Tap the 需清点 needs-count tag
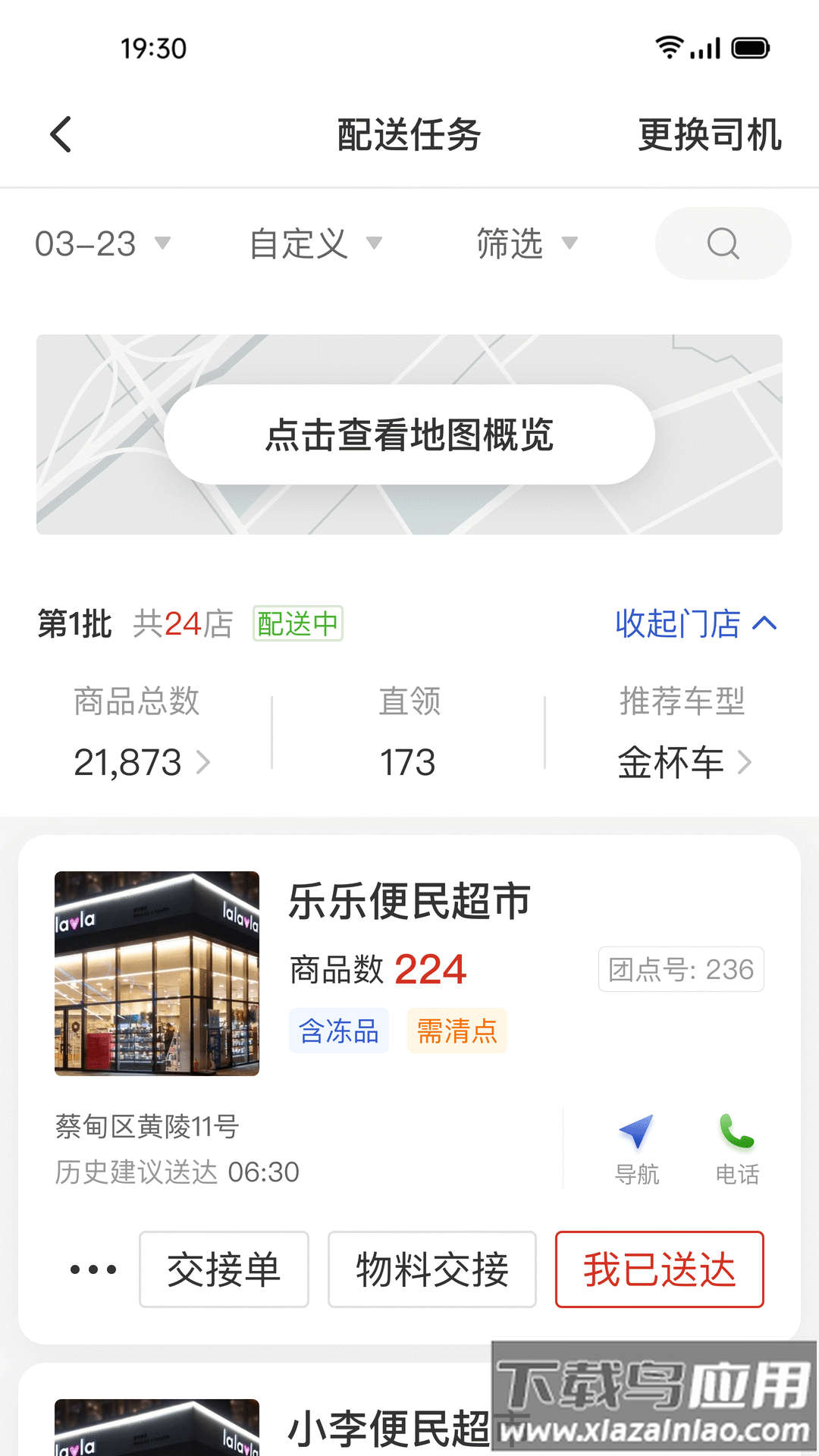The image size is (819, 1456). [x=457, y=1030]
